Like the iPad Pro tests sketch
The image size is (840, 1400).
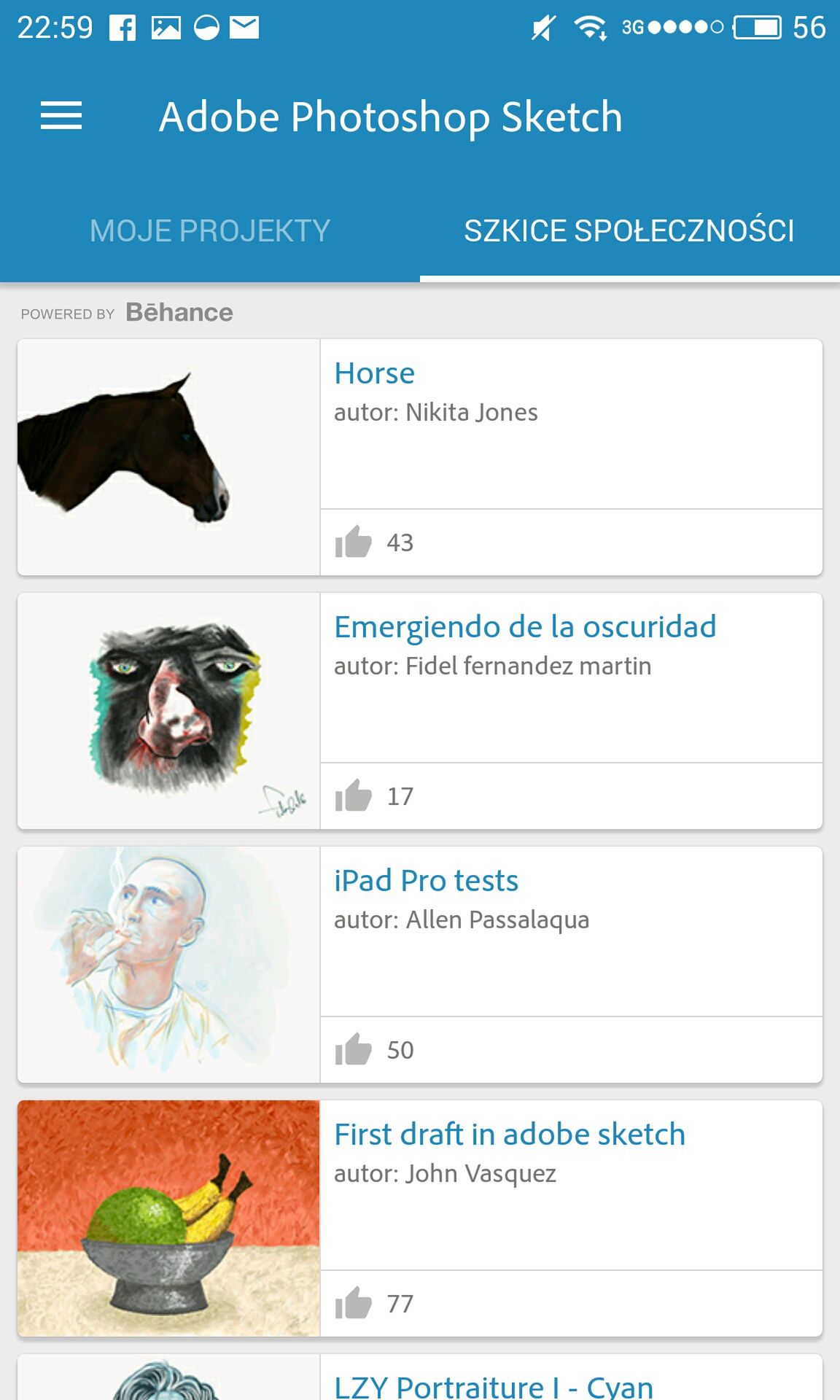354,1049
